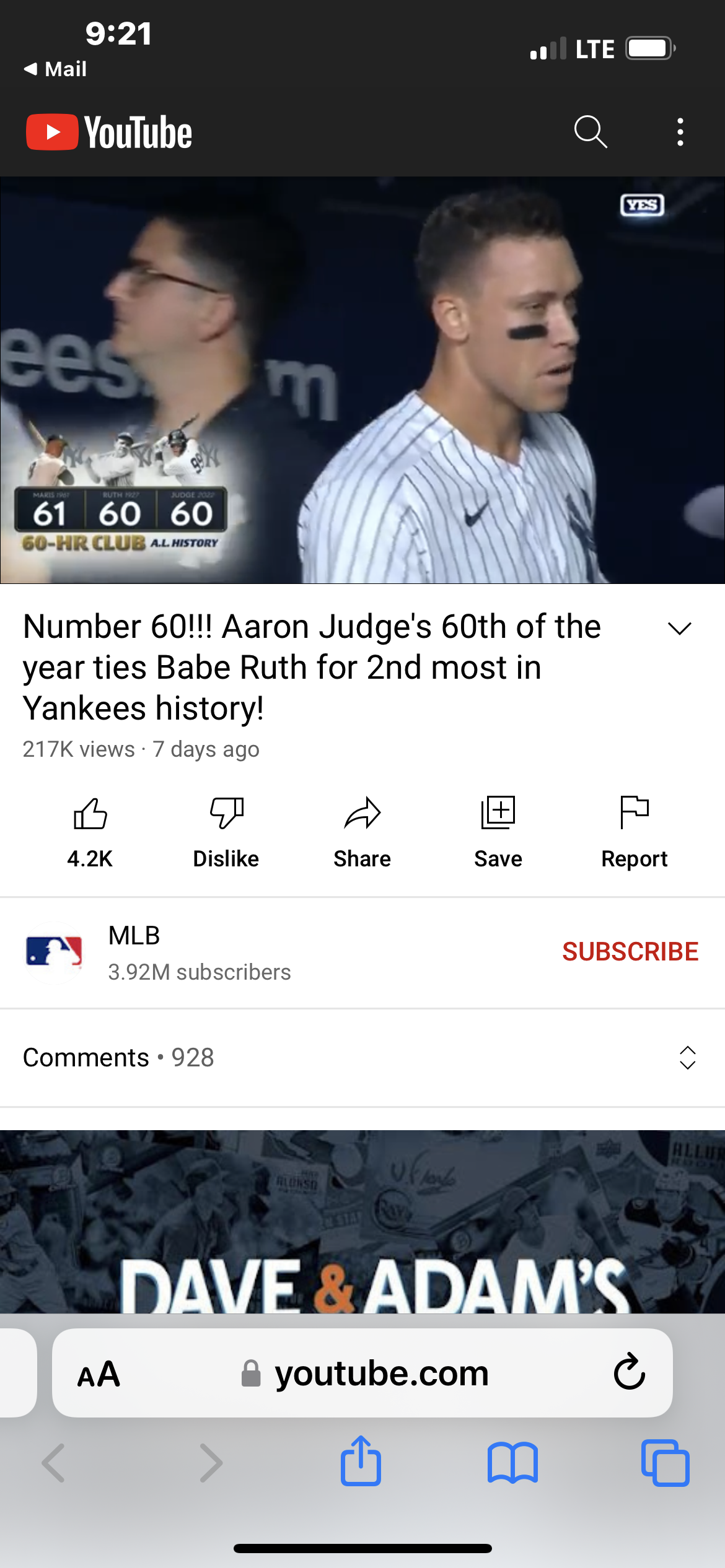Screen dimensions: 725x1568
Task: Play the Aaron Judge video
Action: coord(362,380)
